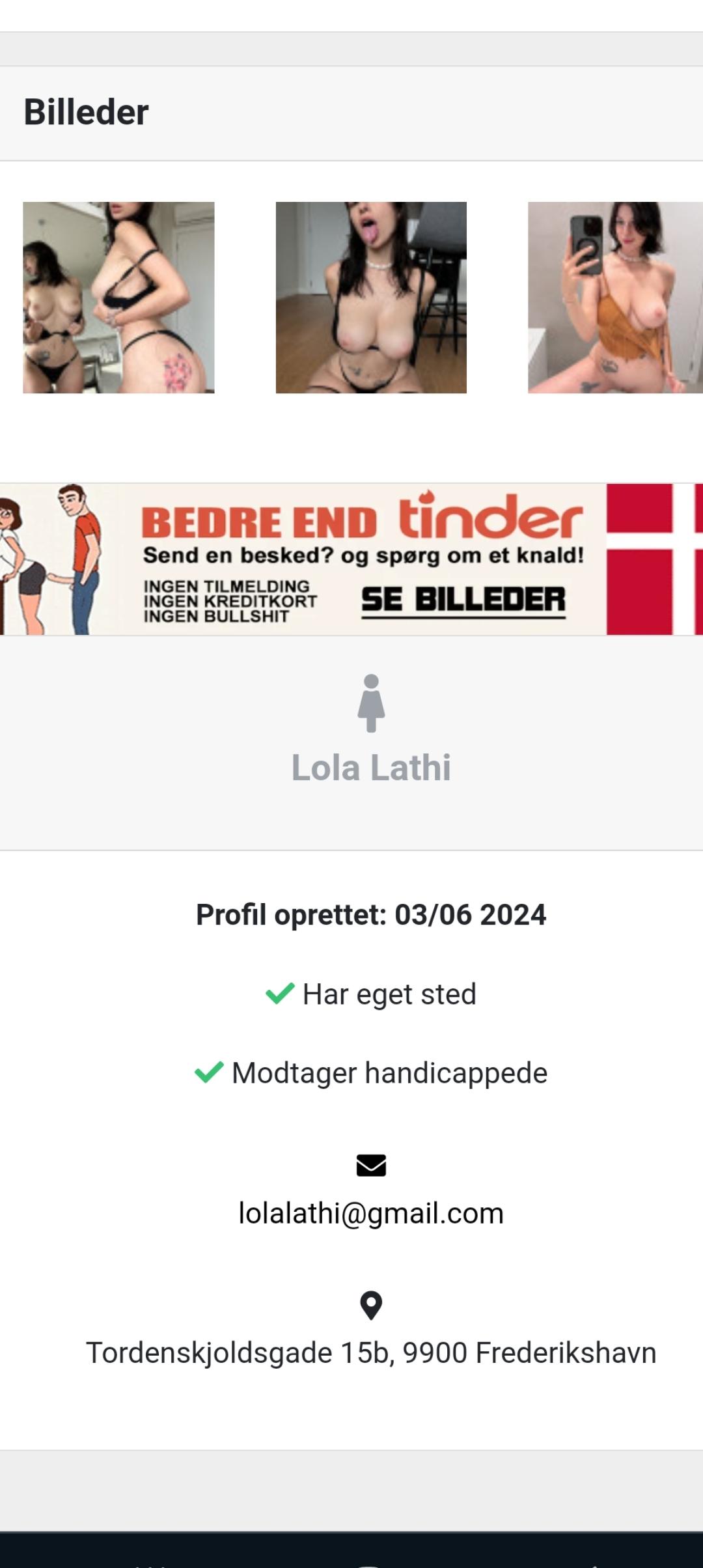Screen dimensions: 703x1568
Task: Open the lolalathi@gmail.com email link
Action: point(371,1213)
